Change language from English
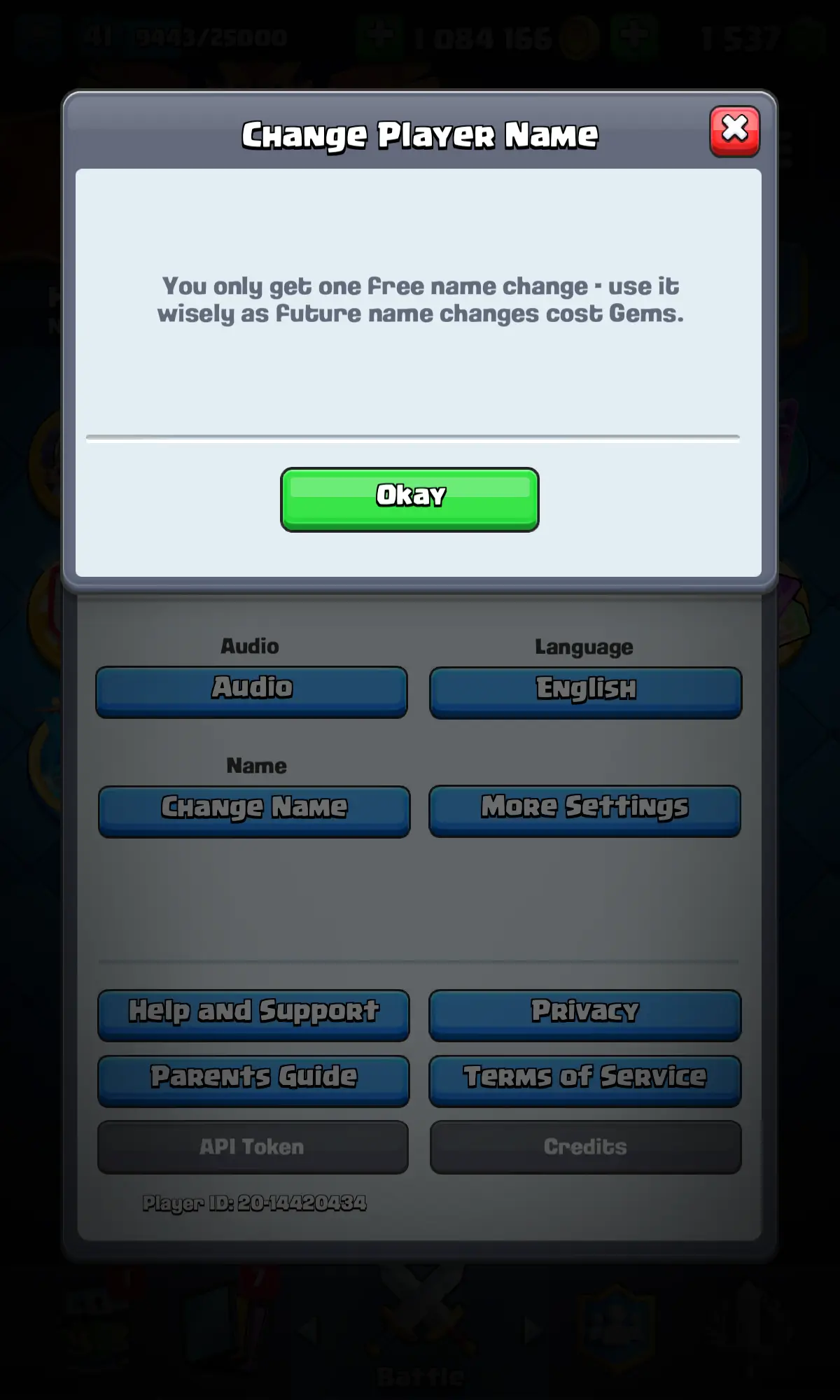The width and height of the screenshot is (840, 1400). click(585, 692)
